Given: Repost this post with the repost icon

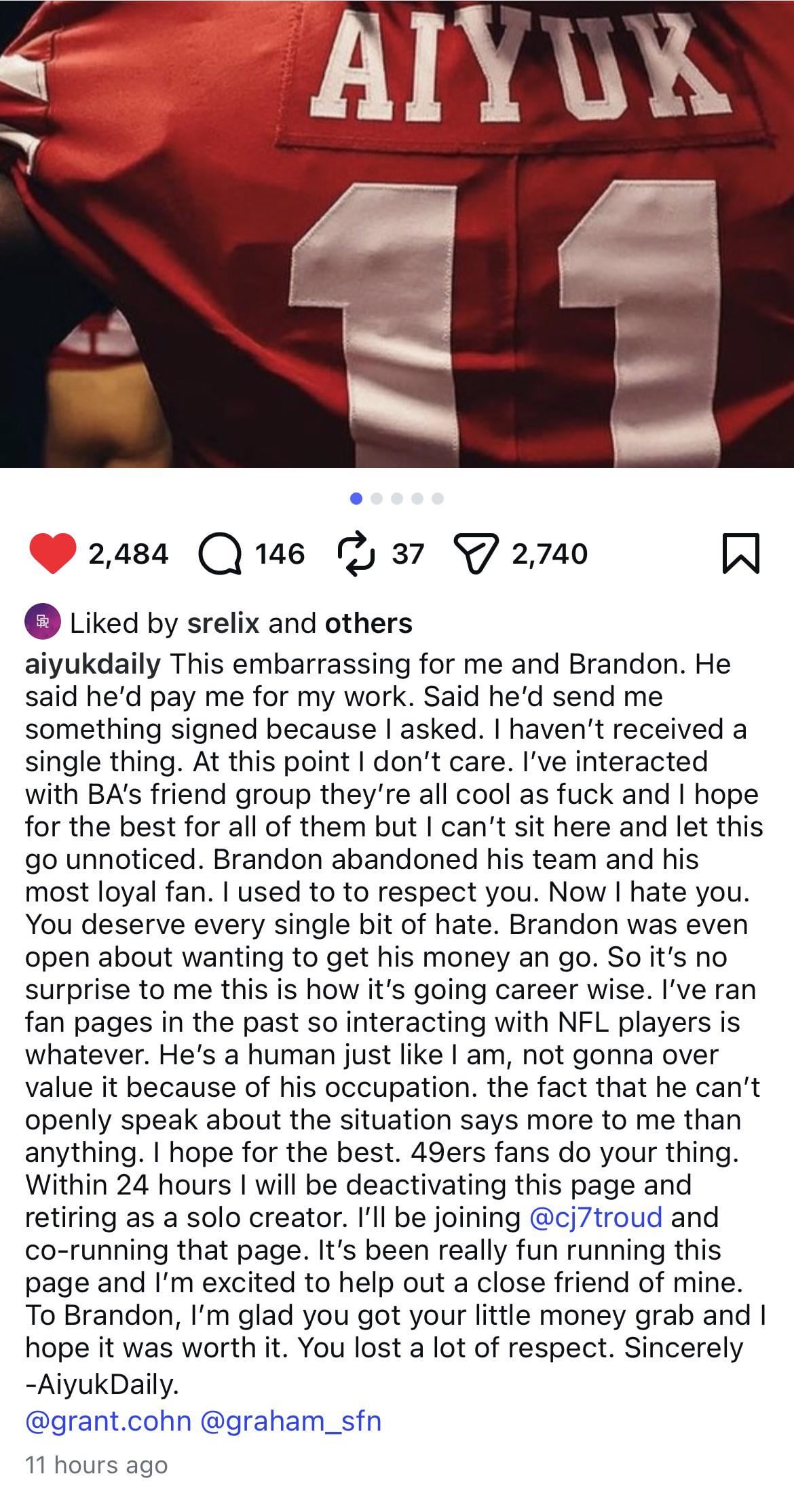Looking at the screenshot, I should pos(356,554).
